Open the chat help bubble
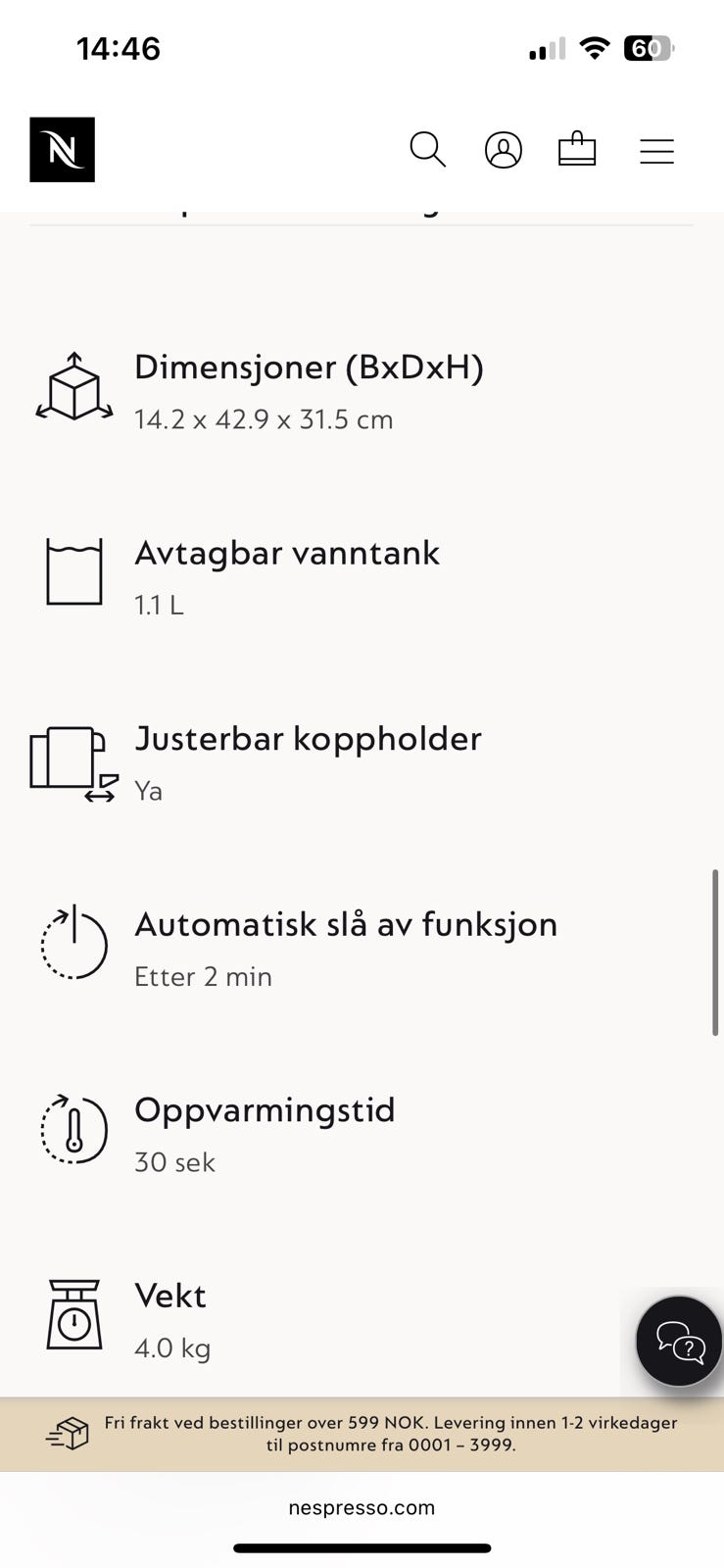This screenshot has width=724, height=1568. pos(679,1341)
